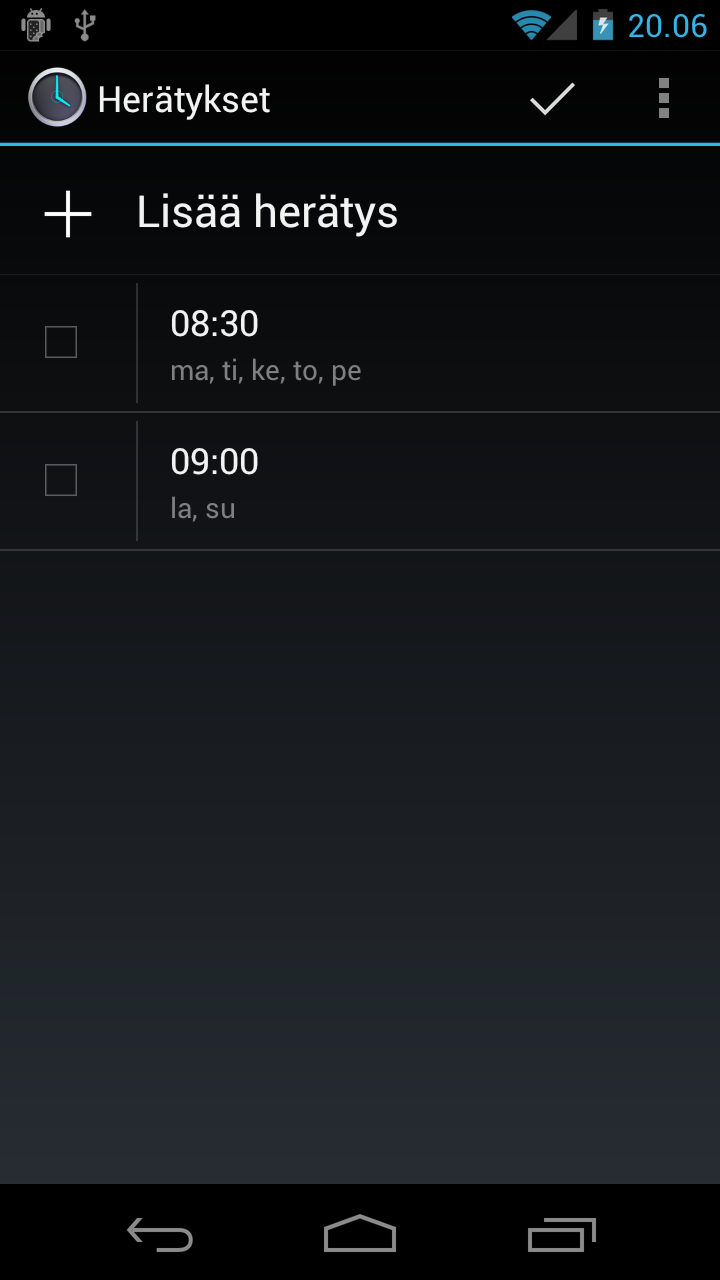Open the 09:00 la, su alarm

430,481
